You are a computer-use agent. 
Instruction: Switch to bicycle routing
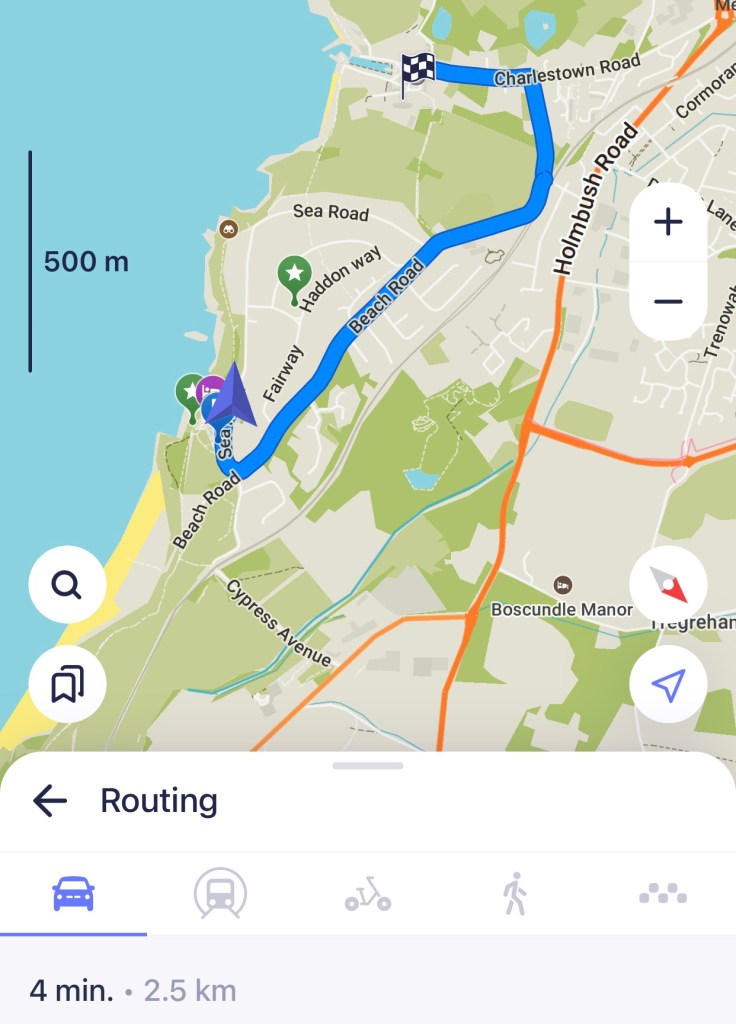click(x=367, y=893)
